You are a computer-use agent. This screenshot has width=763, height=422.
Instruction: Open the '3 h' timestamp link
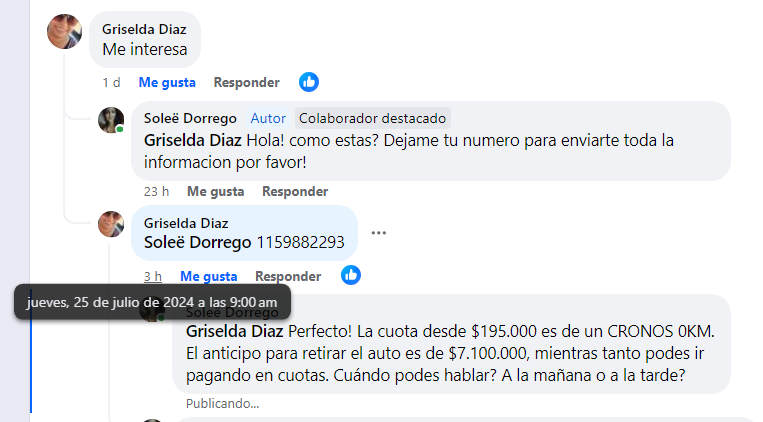tap(152, 276)
